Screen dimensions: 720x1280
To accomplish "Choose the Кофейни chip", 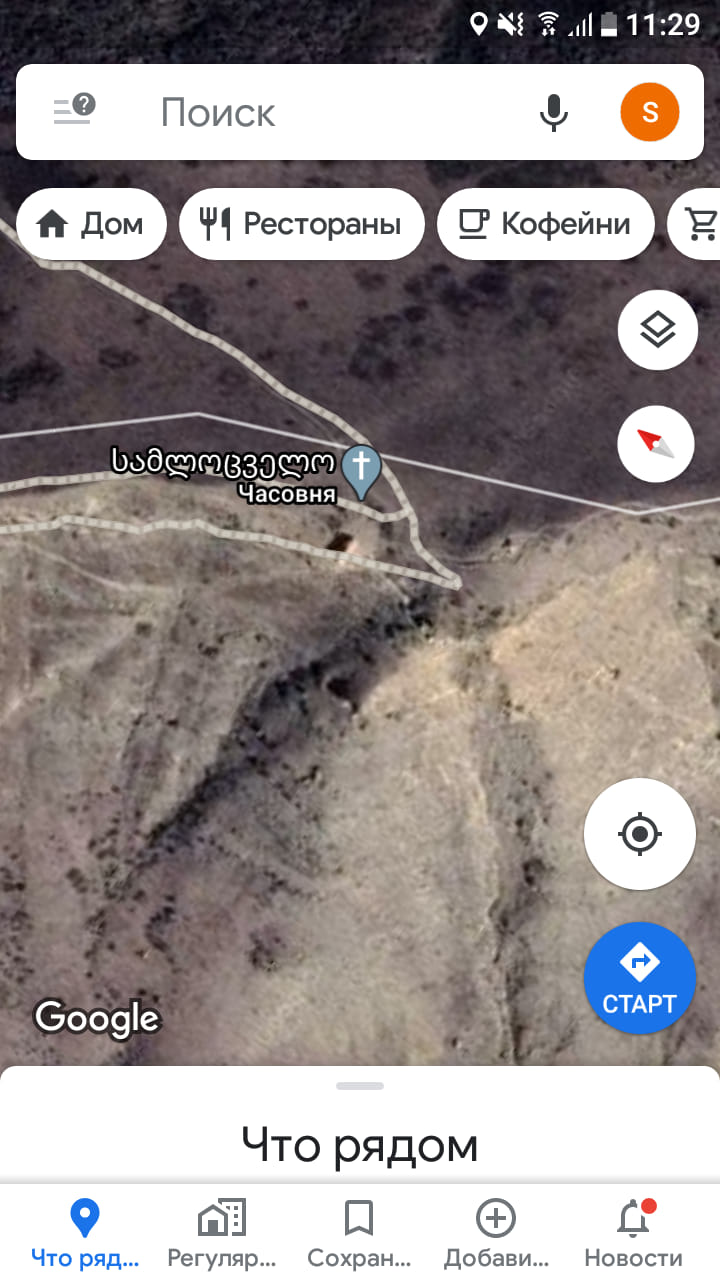I will [545, 224].
